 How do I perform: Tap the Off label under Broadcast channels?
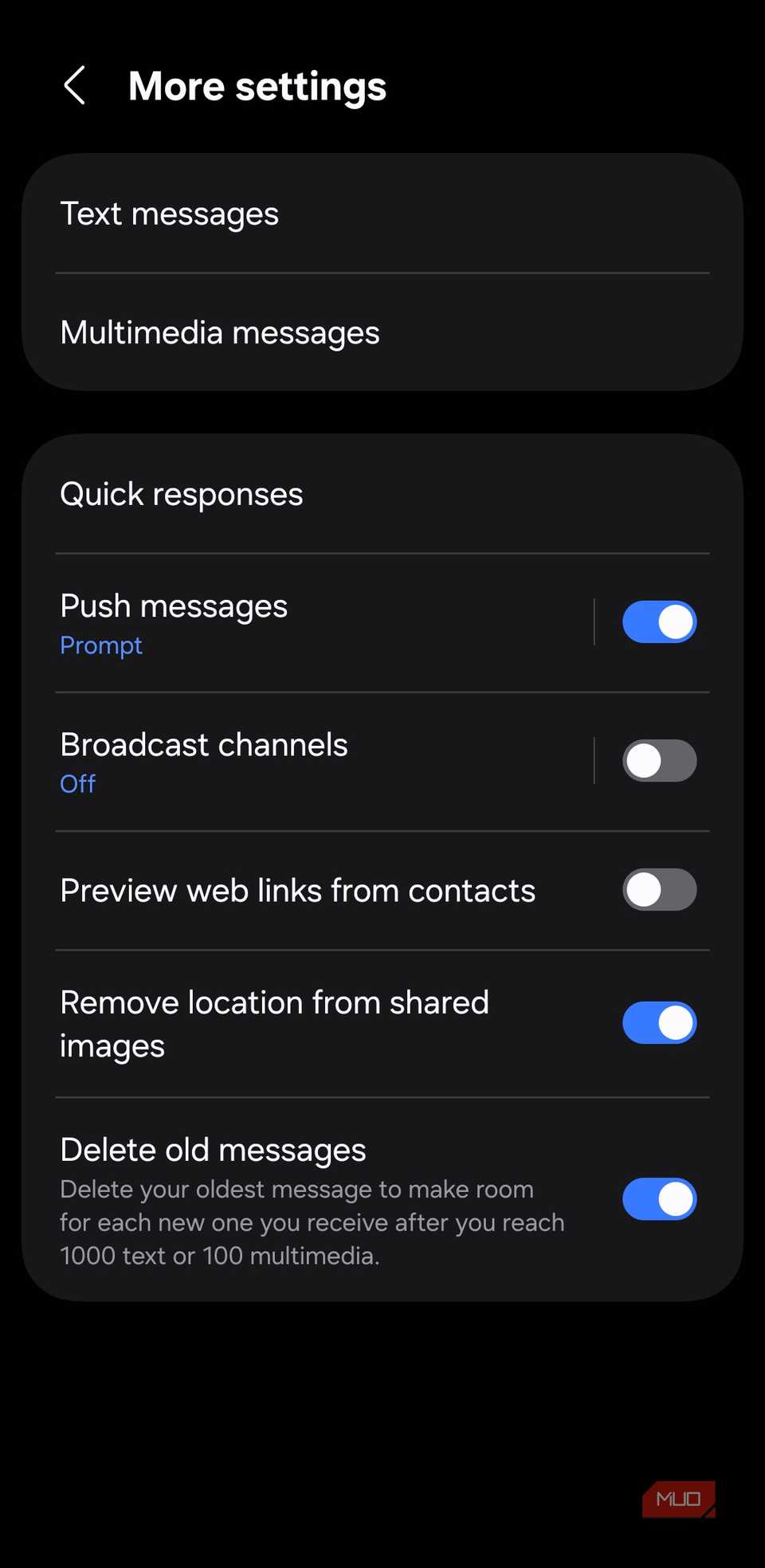[x=77, y=783]
